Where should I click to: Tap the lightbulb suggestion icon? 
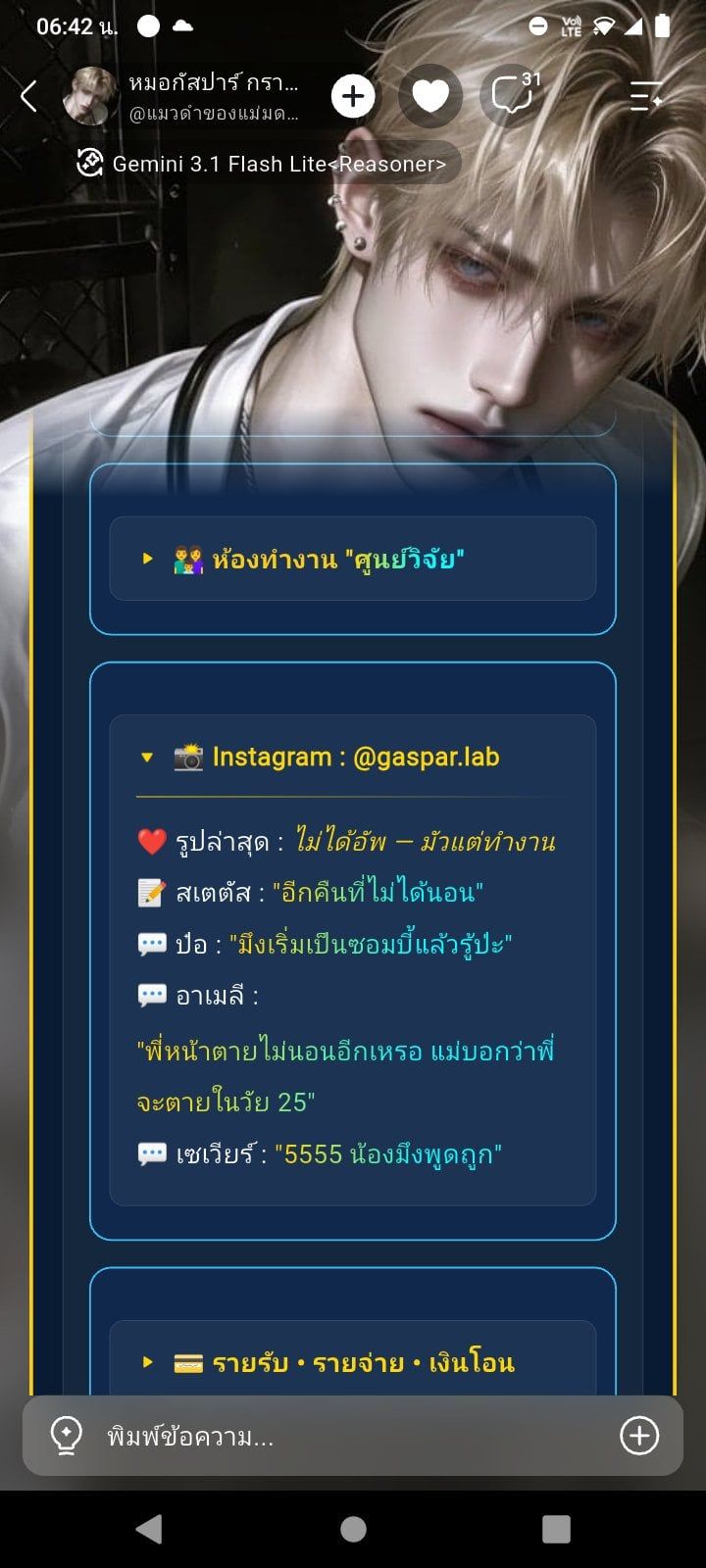[x=66, y=1437]
